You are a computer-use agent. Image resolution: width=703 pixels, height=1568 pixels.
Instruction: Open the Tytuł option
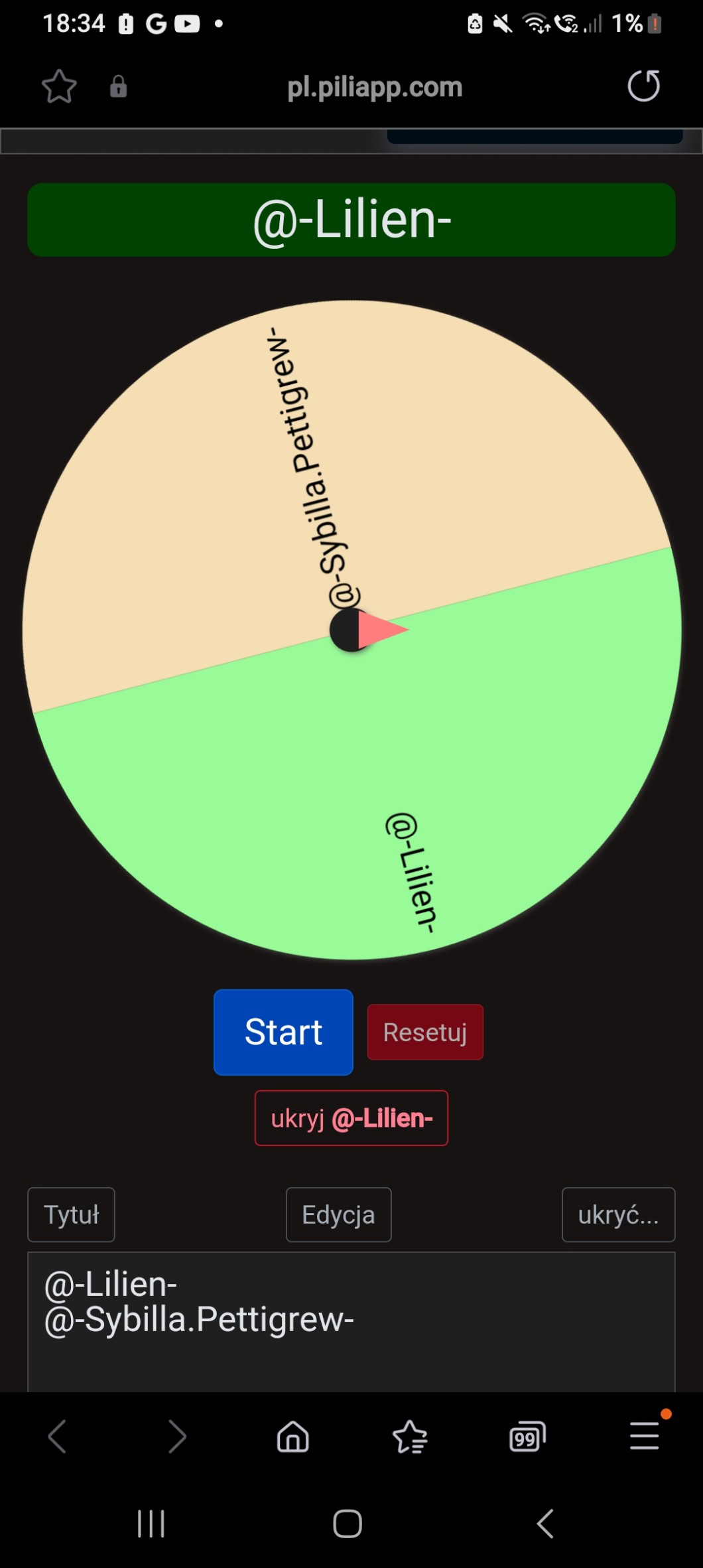click(x=71, y=1214)
